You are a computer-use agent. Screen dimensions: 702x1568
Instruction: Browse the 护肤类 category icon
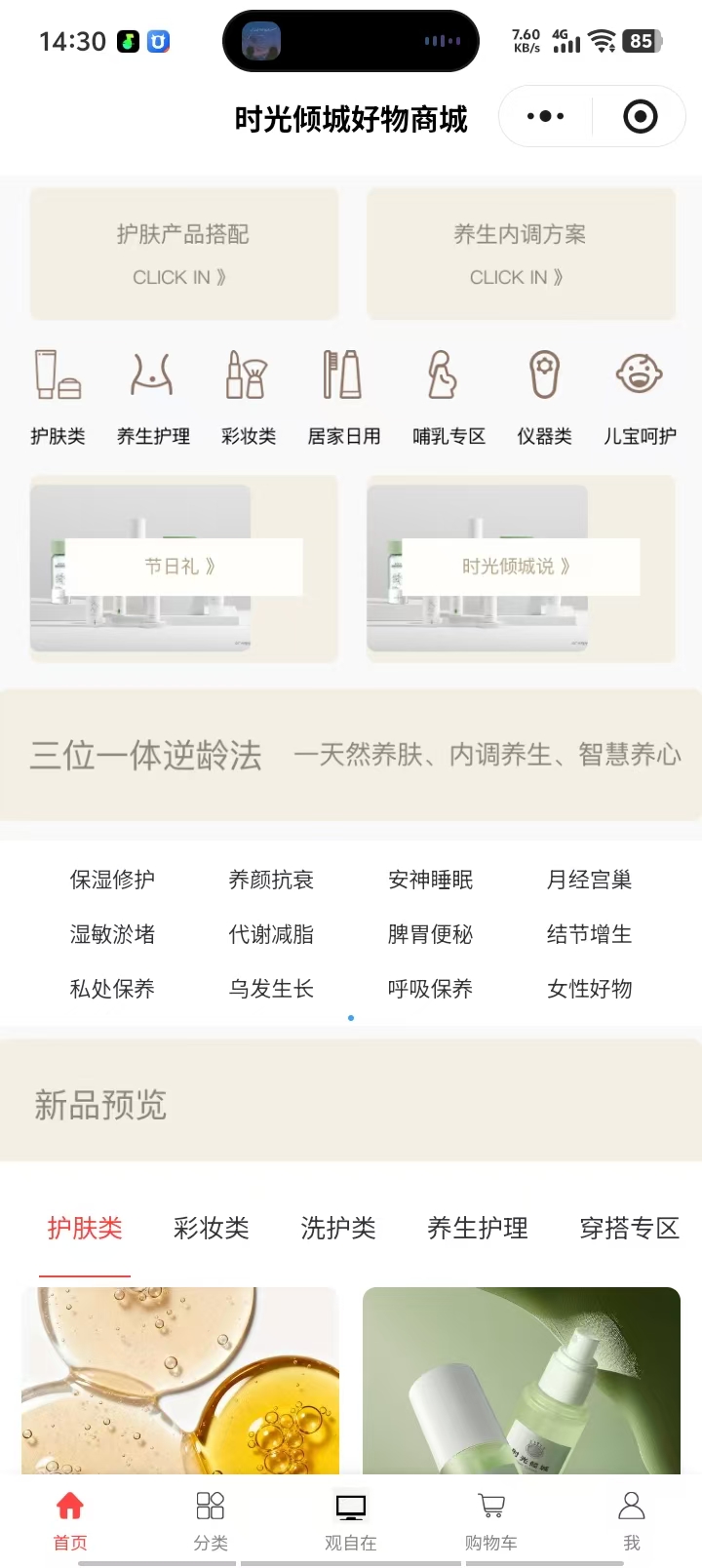(x=58, y=396)
